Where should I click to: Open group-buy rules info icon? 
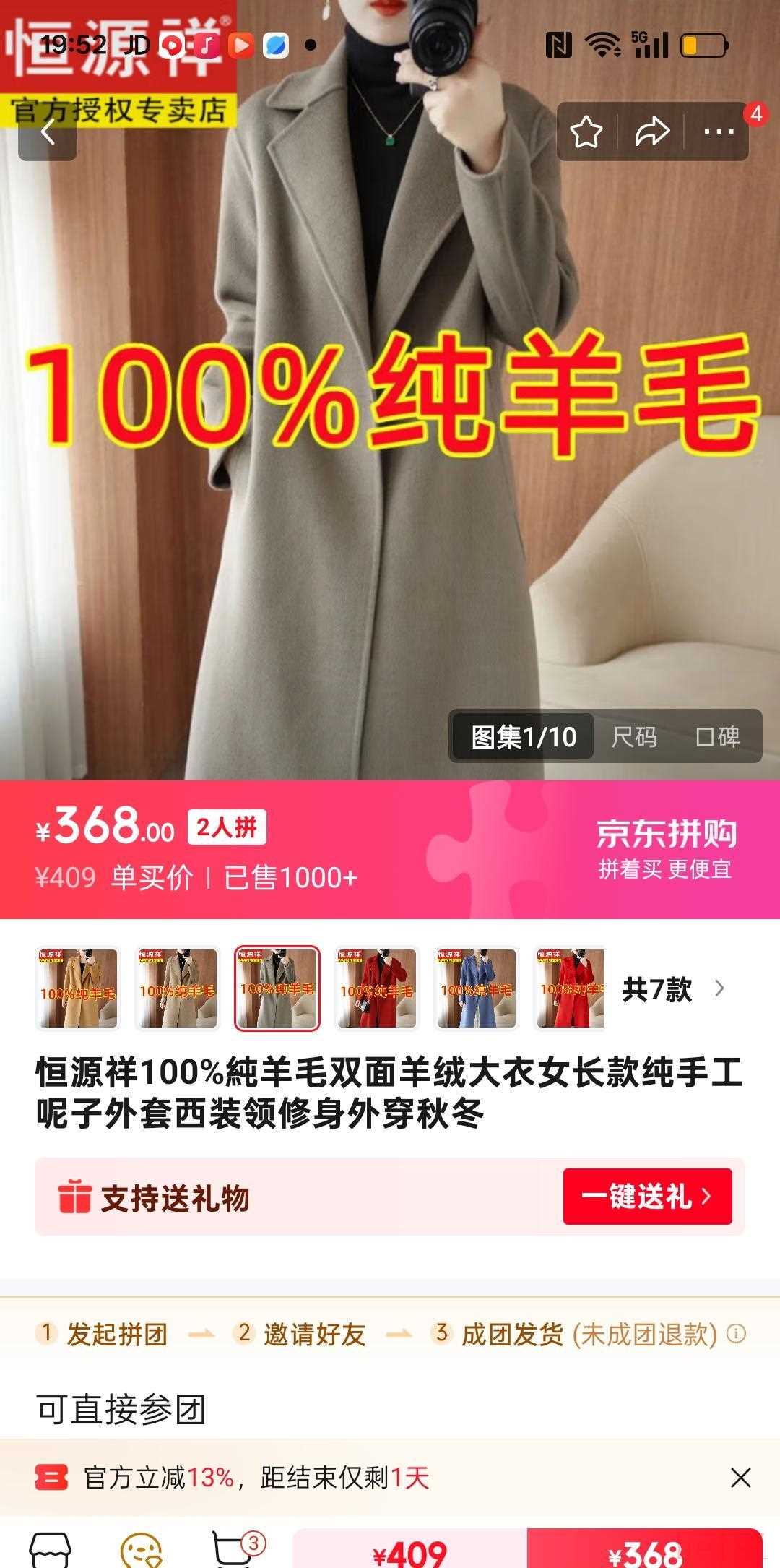pos(736,1333)
